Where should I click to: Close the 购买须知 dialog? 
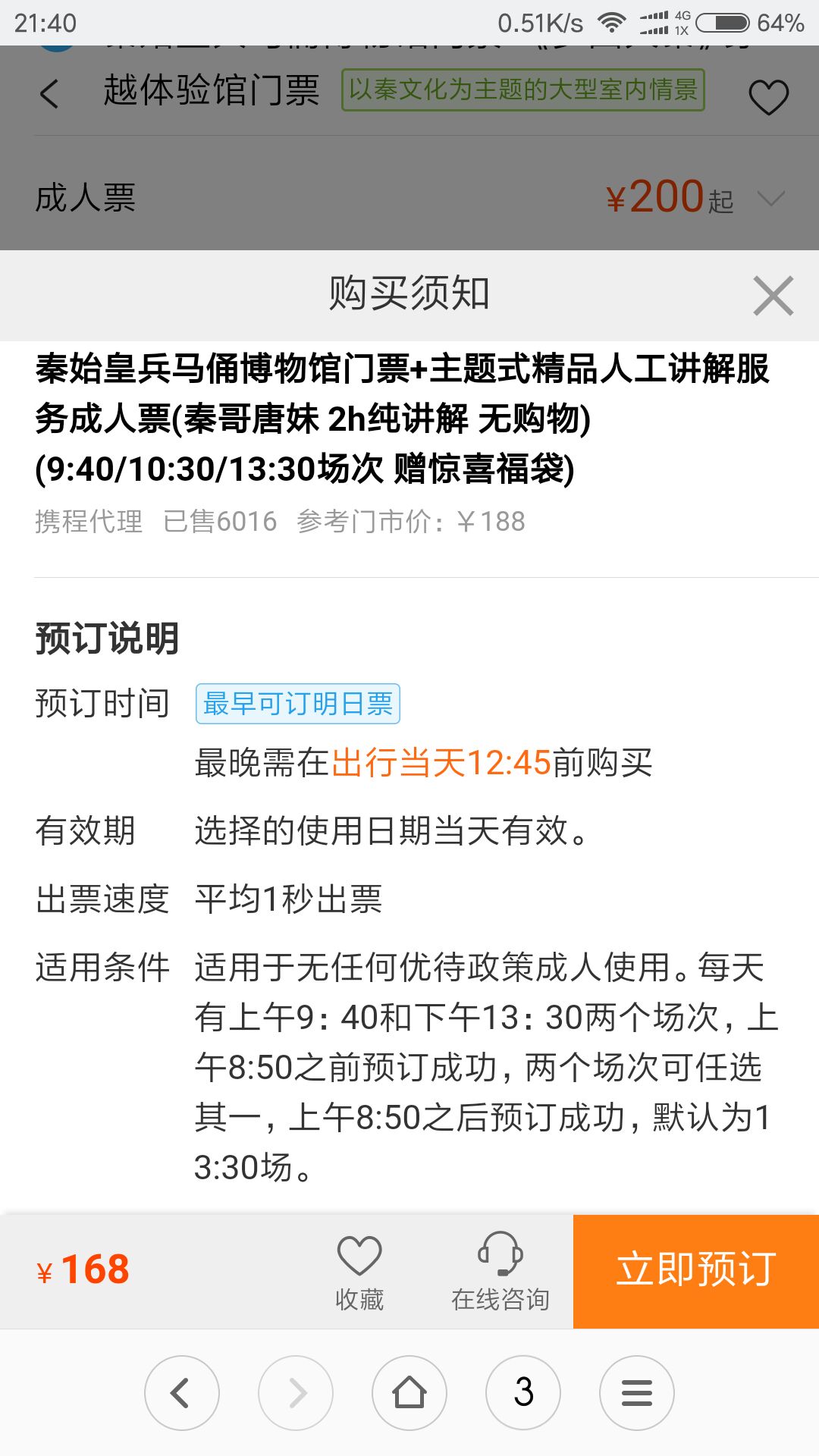[773, 295]
